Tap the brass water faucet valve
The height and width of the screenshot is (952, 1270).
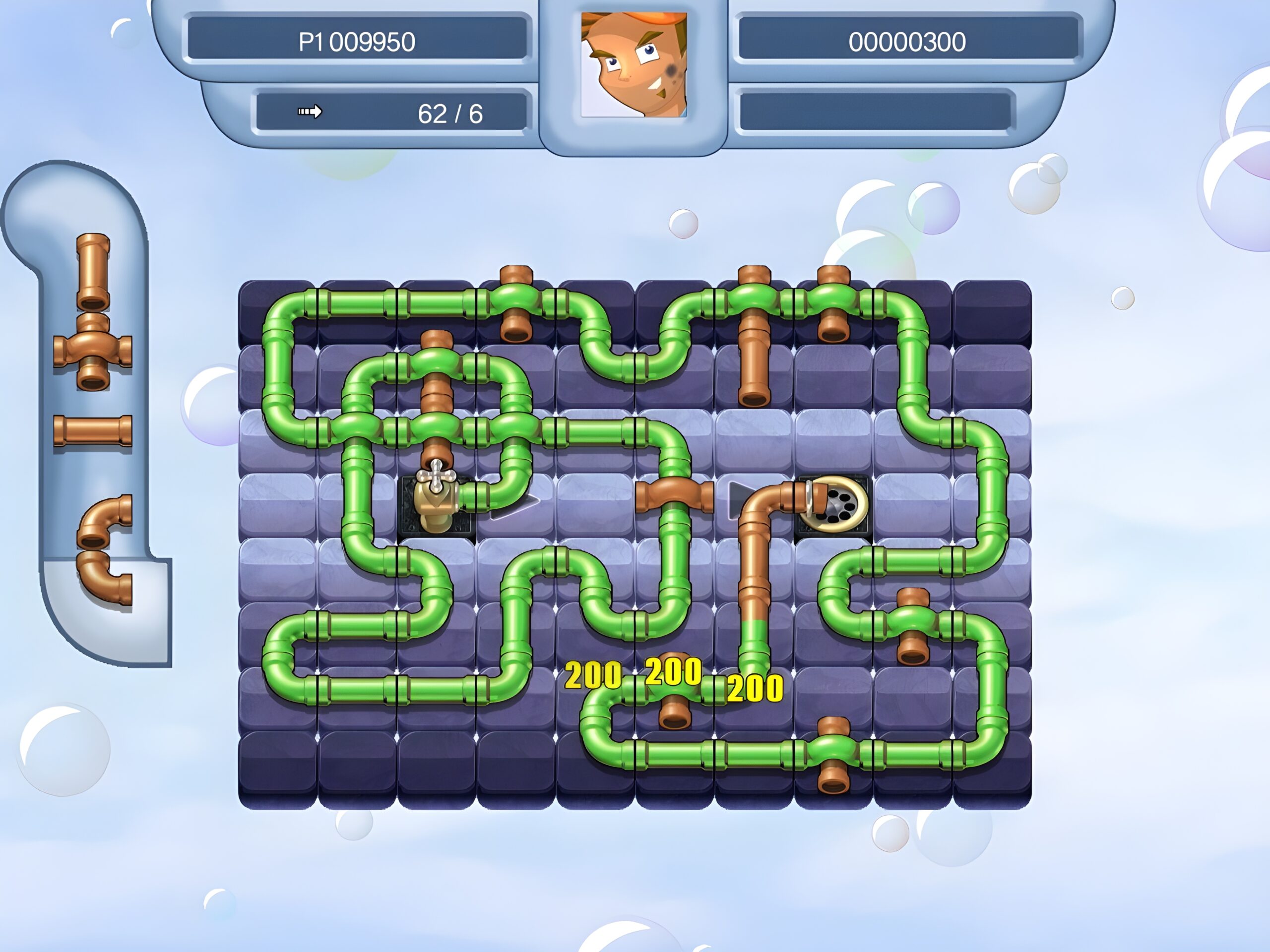click(x=436, y=500)
